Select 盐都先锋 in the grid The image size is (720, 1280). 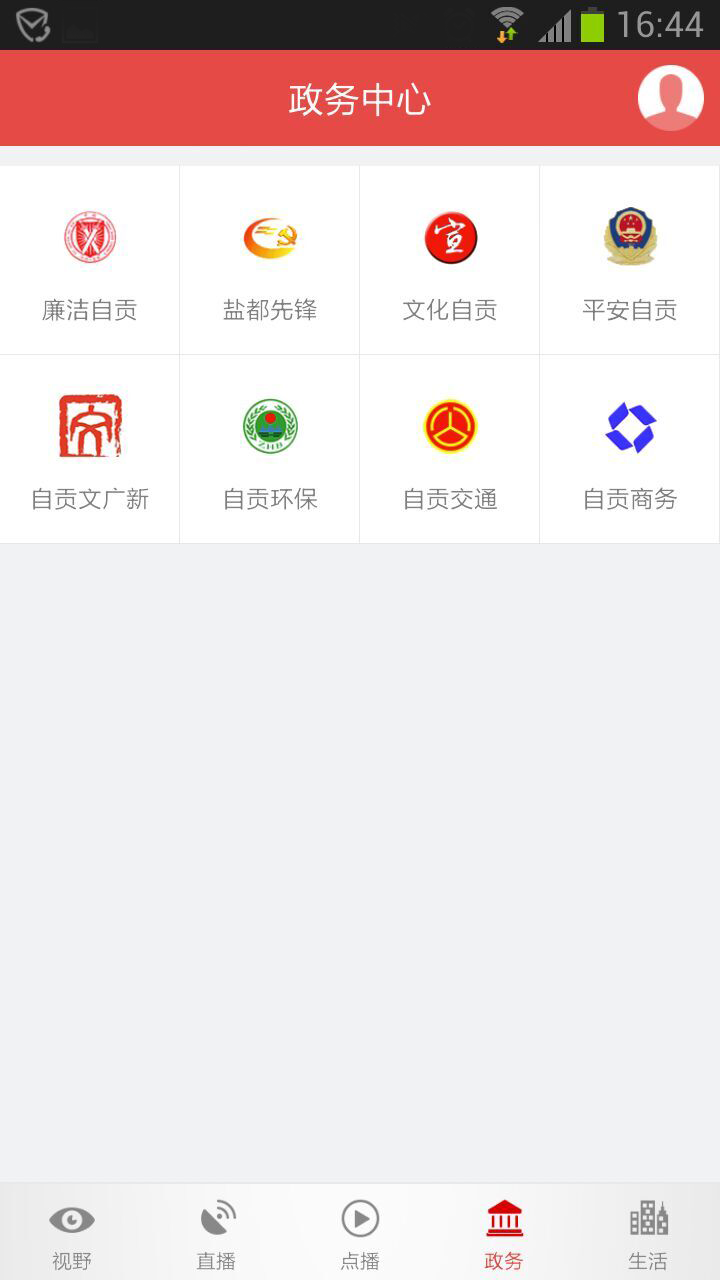270,260
